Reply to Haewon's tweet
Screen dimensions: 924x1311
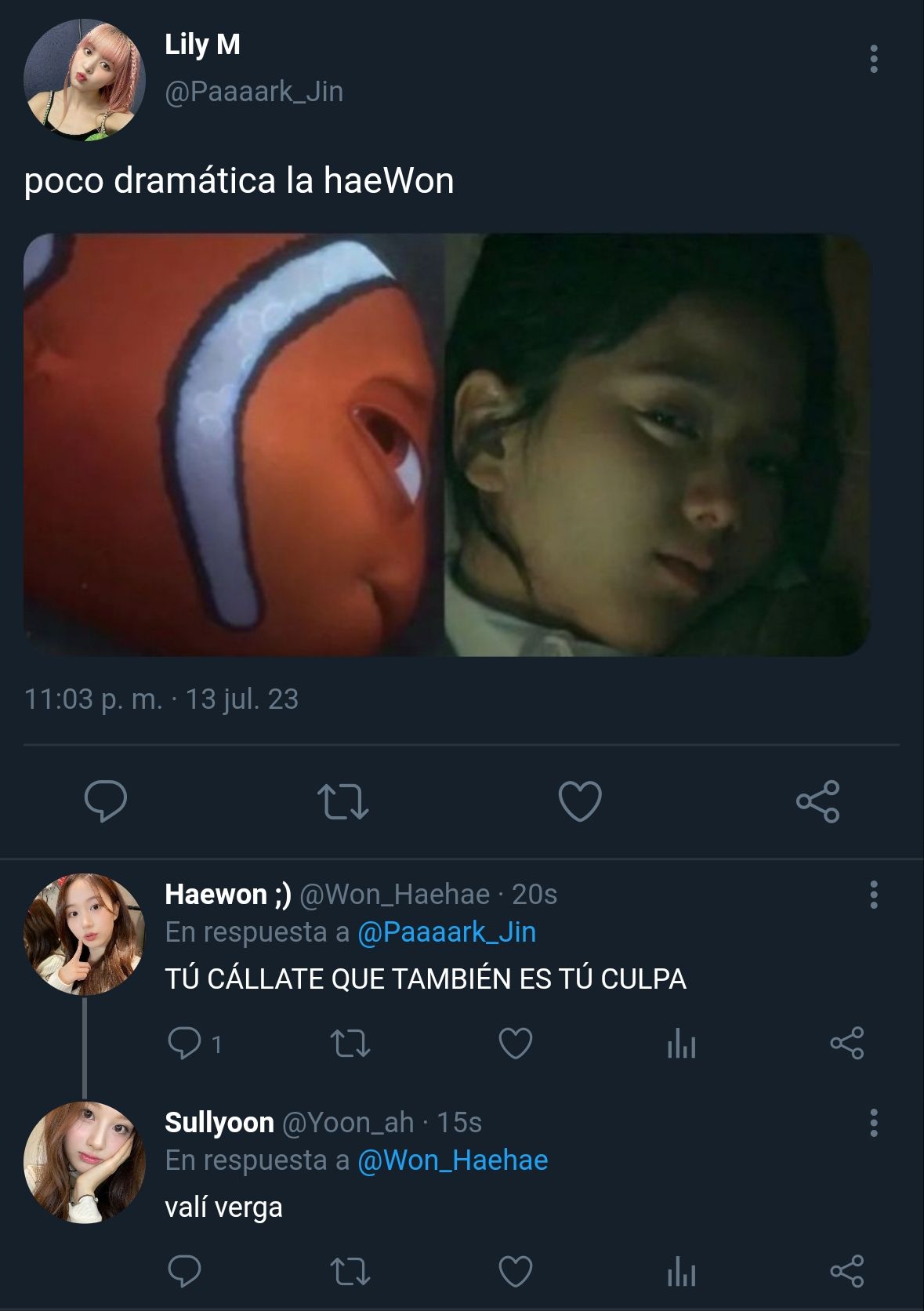(x=185, y=1044)
